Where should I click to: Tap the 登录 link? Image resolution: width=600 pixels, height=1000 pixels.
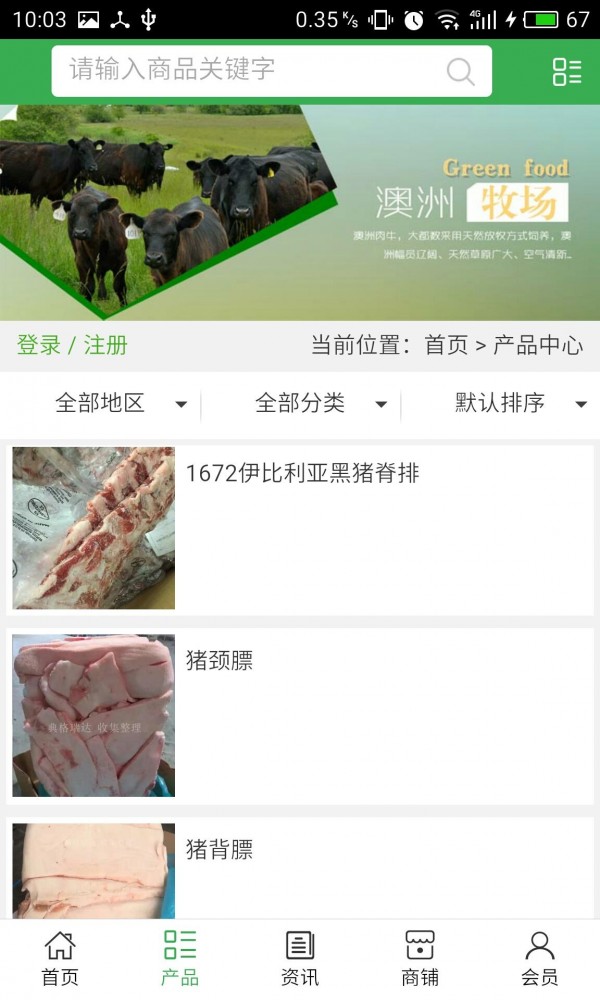[x=39, y=346]
